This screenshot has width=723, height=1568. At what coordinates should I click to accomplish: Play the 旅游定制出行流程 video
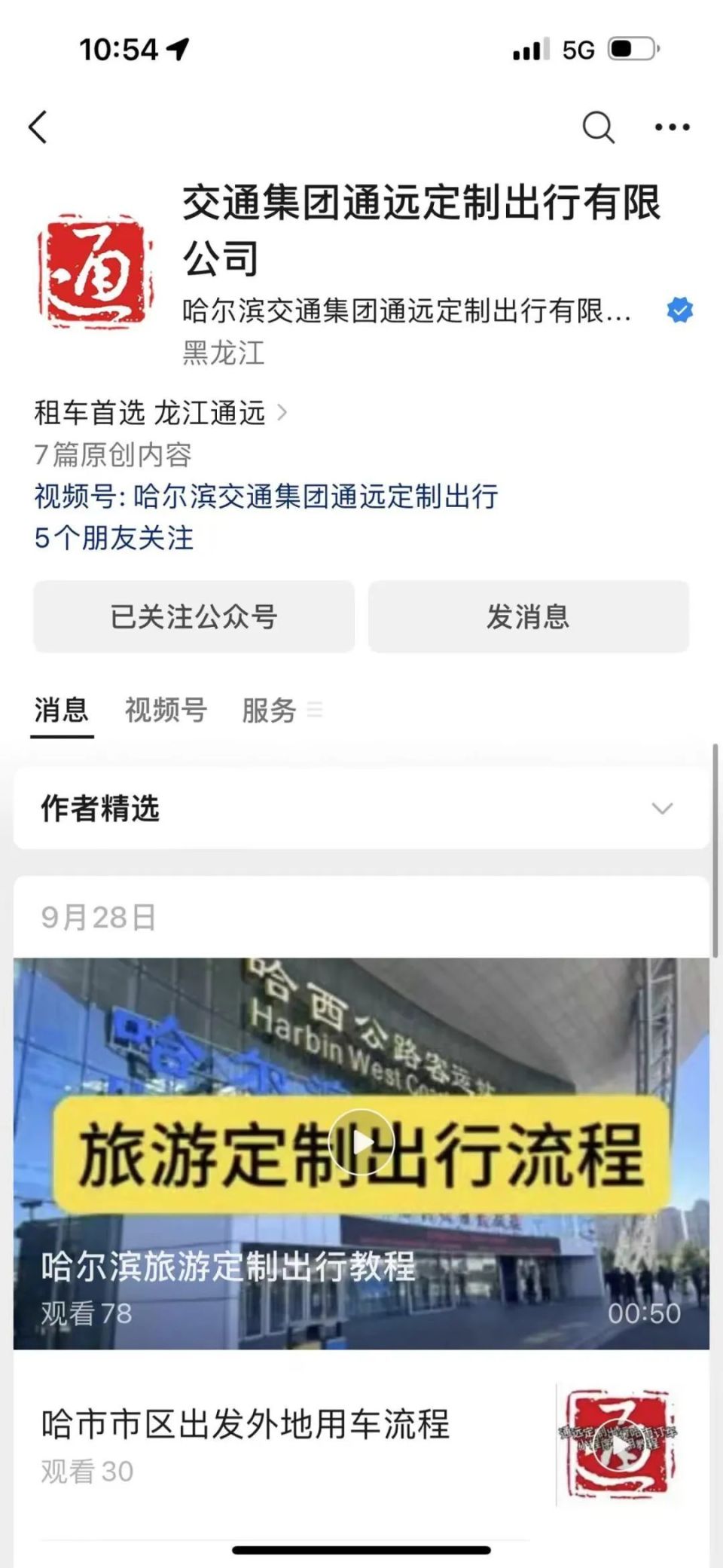click(361, 1142)
